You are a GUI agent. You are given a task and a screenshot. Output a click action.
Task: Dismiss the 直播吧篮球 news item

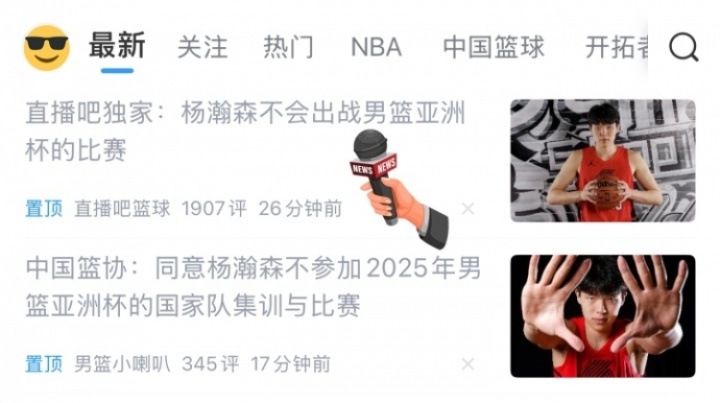(467, 209)
